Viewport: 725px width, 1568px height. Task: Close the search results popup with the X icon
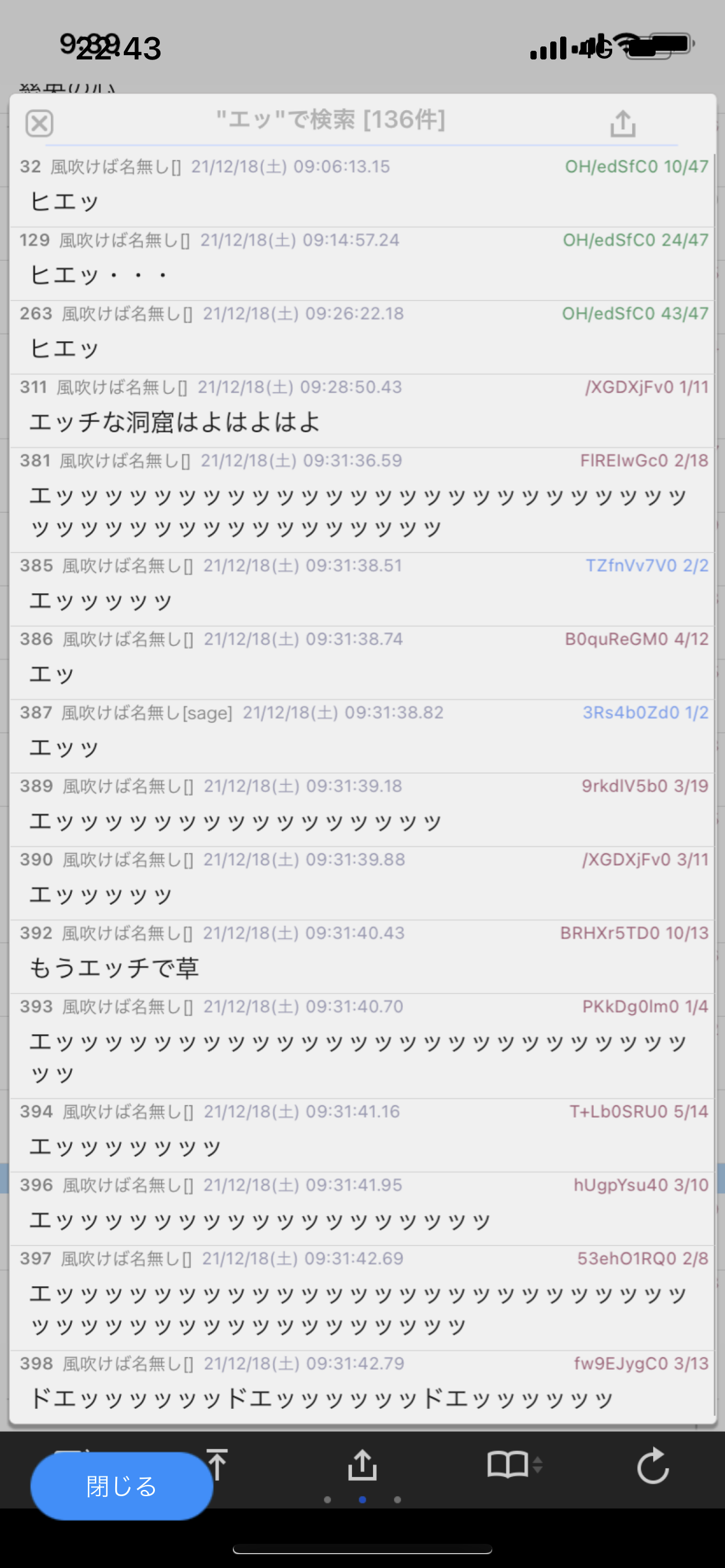[x=39, y=123]
